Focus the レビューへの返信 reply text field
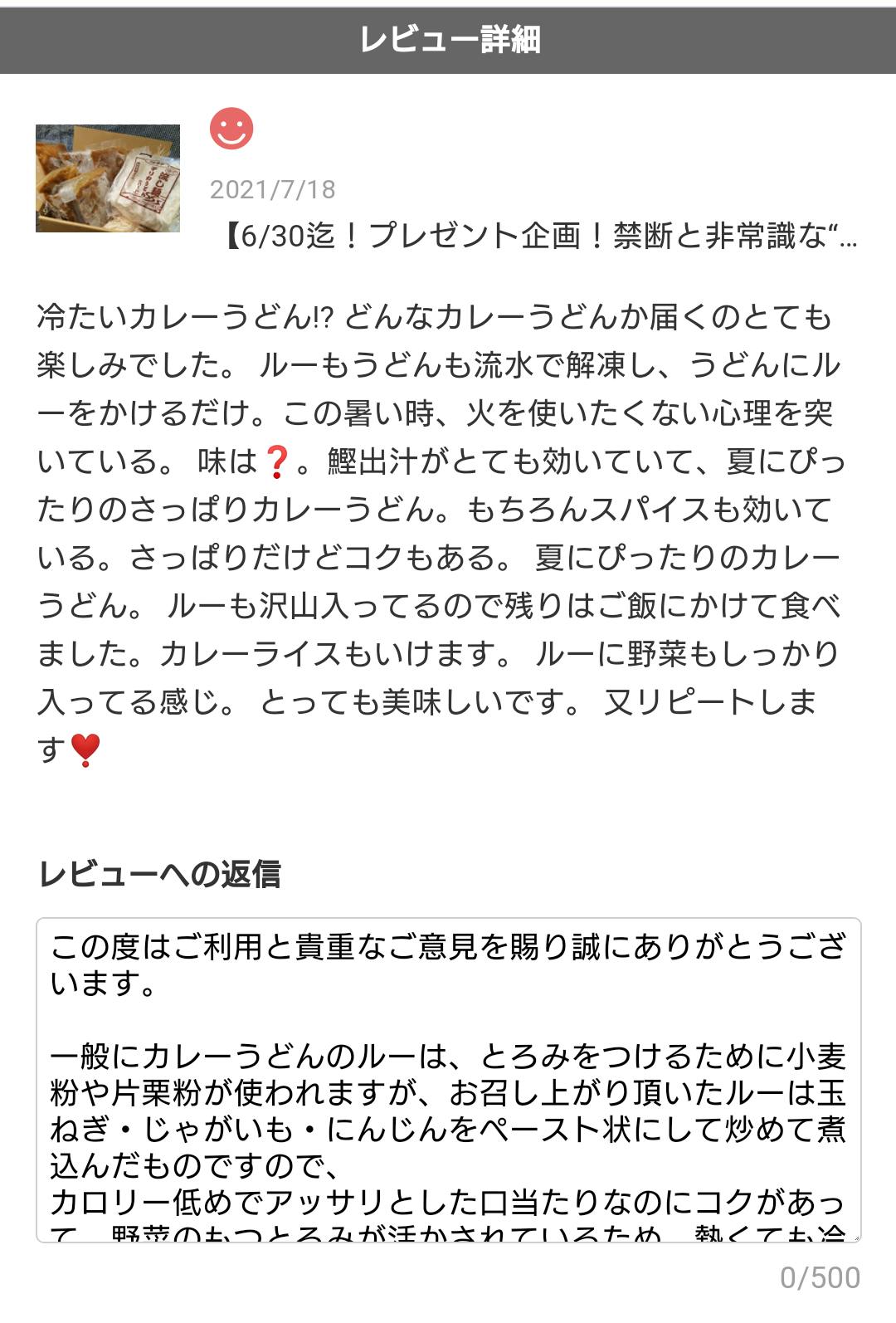Viewport: 896px width, 1323px height. tap(448, 1079)
